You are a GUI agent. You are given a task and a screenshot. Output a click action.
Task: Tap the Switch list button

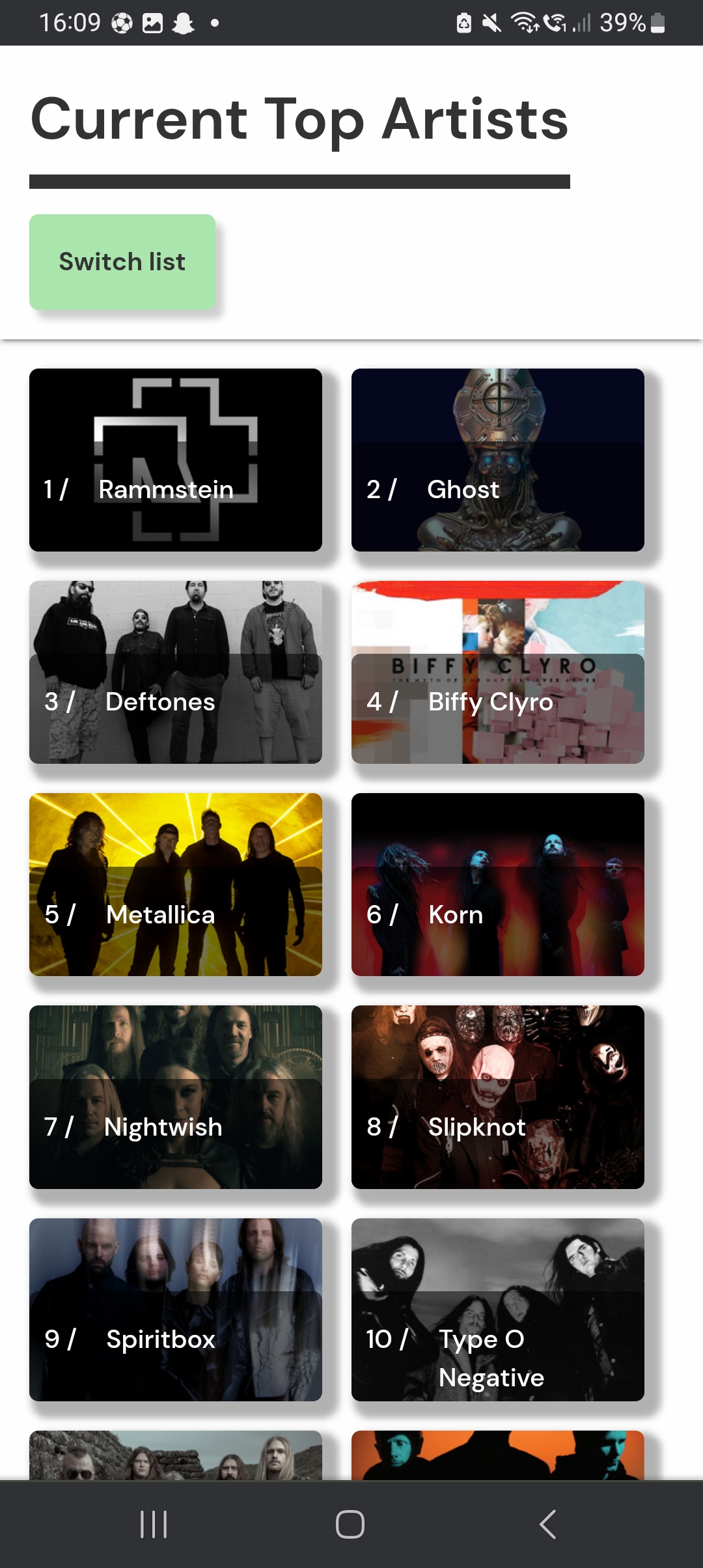[x=122, y=262]
